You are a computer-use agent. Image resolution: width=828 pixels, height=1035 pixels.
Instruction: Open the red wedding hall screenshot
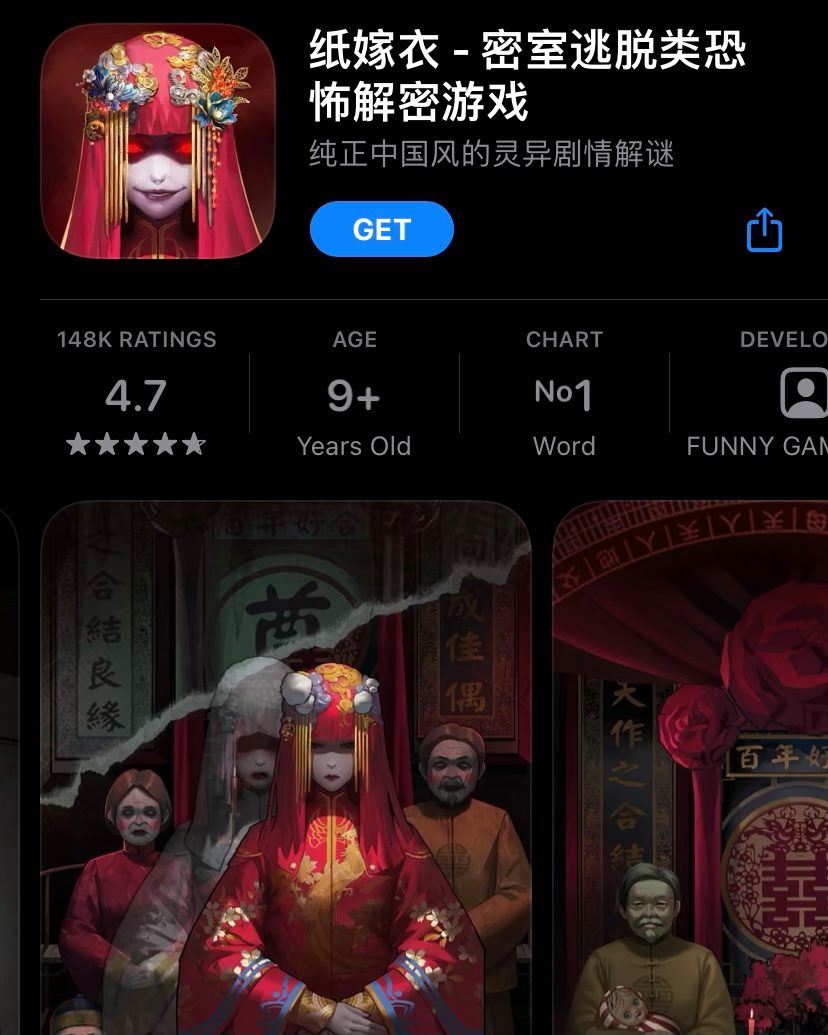(690, 770)
